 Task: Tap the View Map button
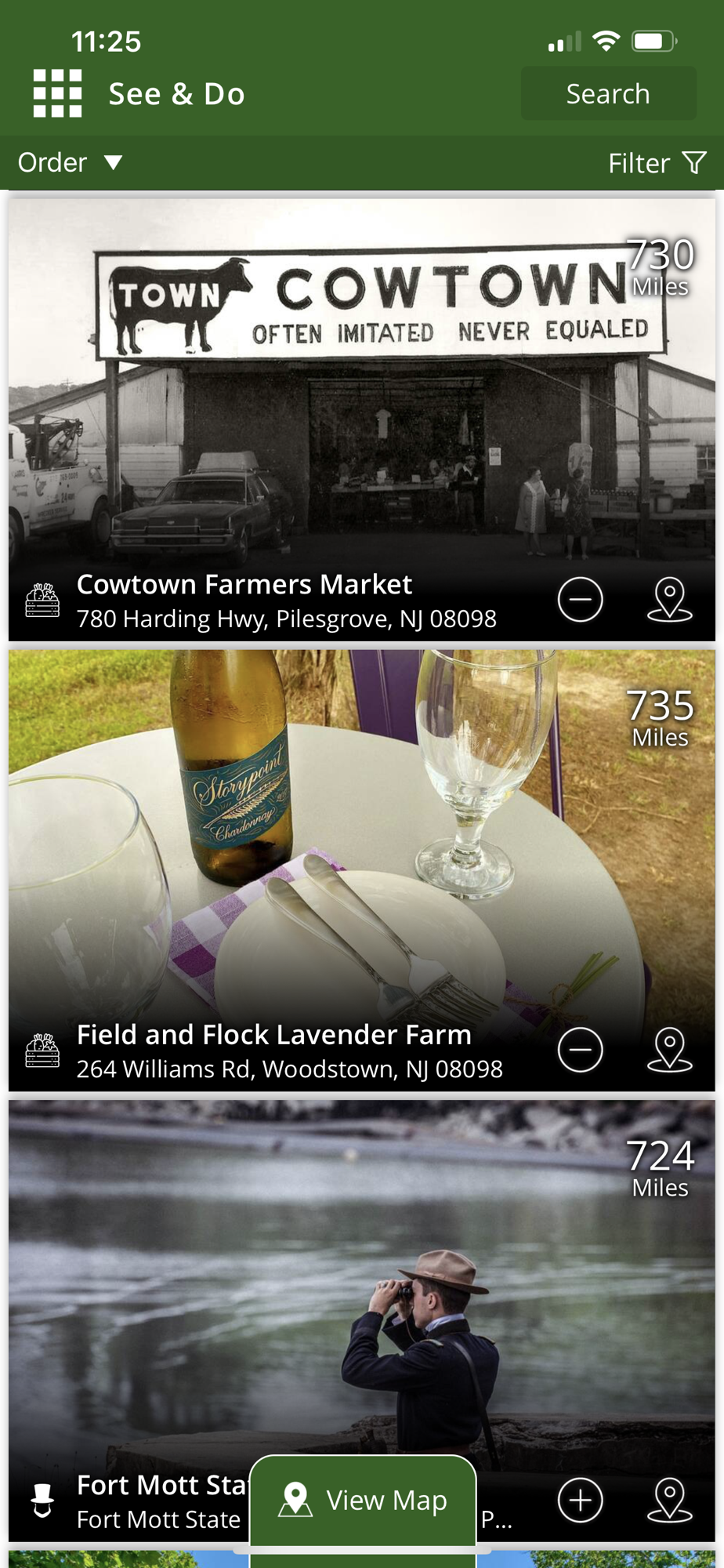point(364,1500)
